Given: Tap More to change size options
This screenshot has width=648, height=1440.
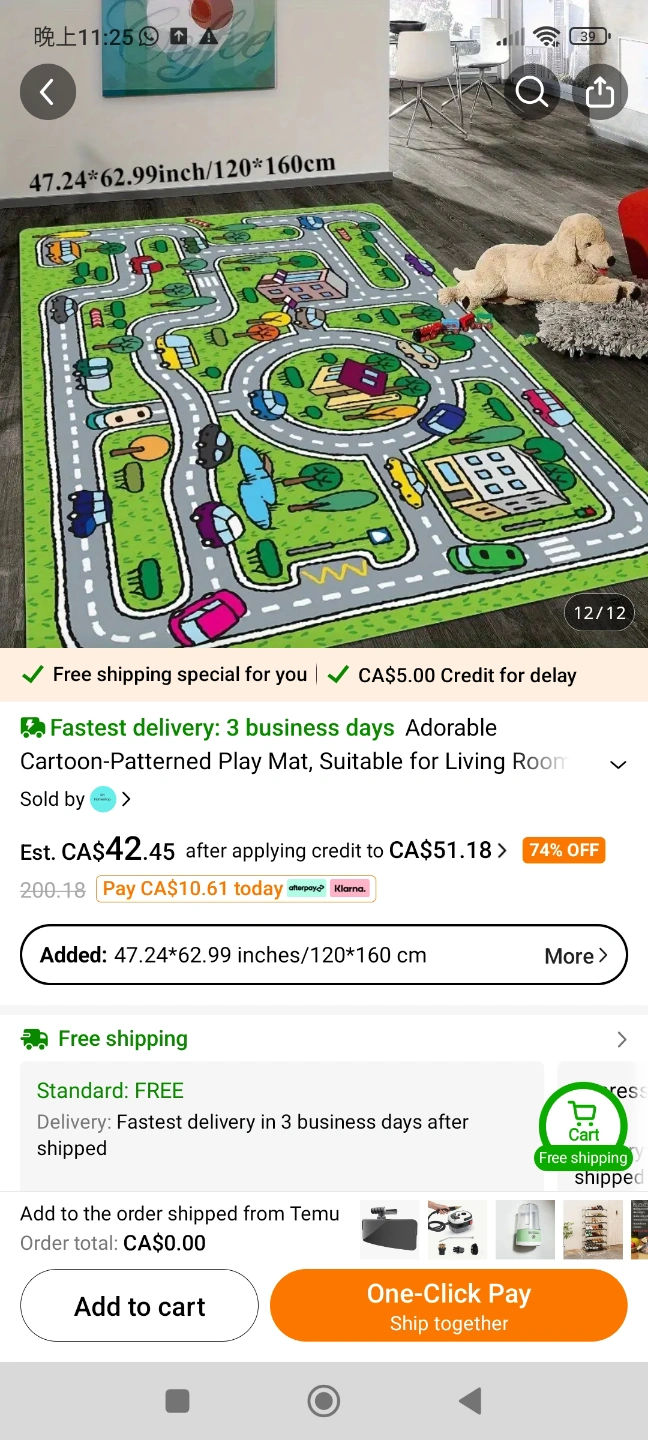Looking at the screenshot, I should [576, 956].
